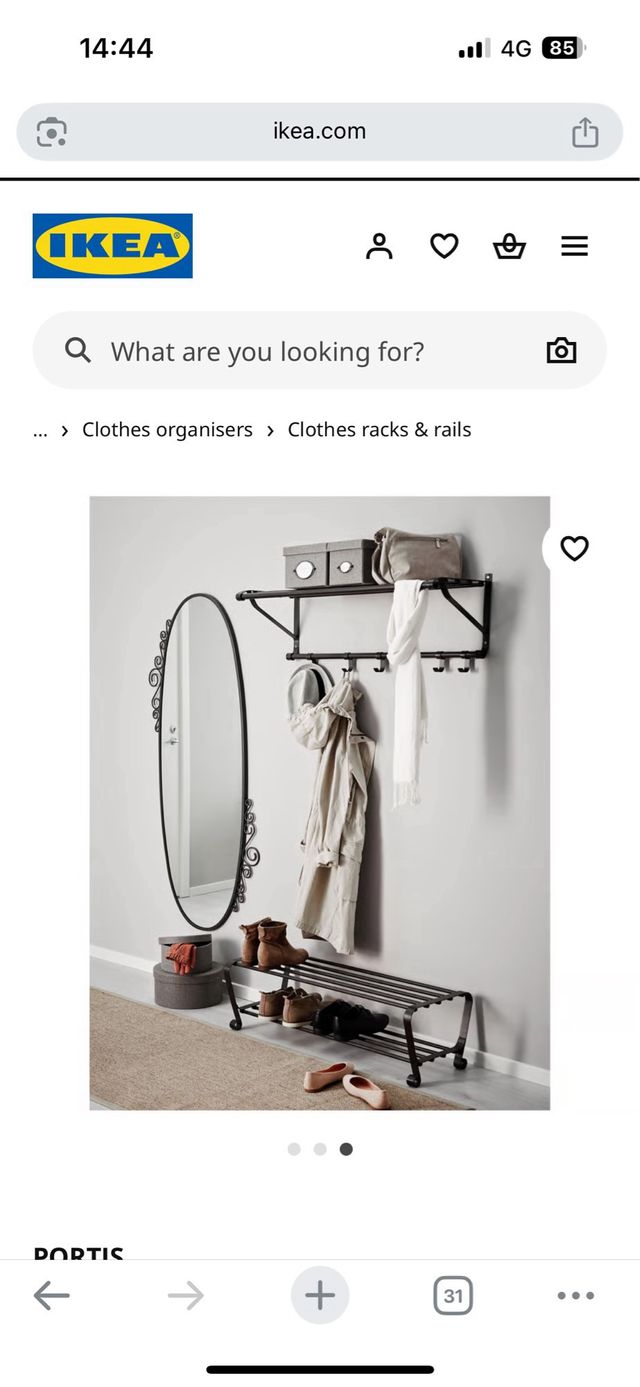Open the wishlist heart in the header
This screenshot has height=1387, width=640.
pos(444,246)
